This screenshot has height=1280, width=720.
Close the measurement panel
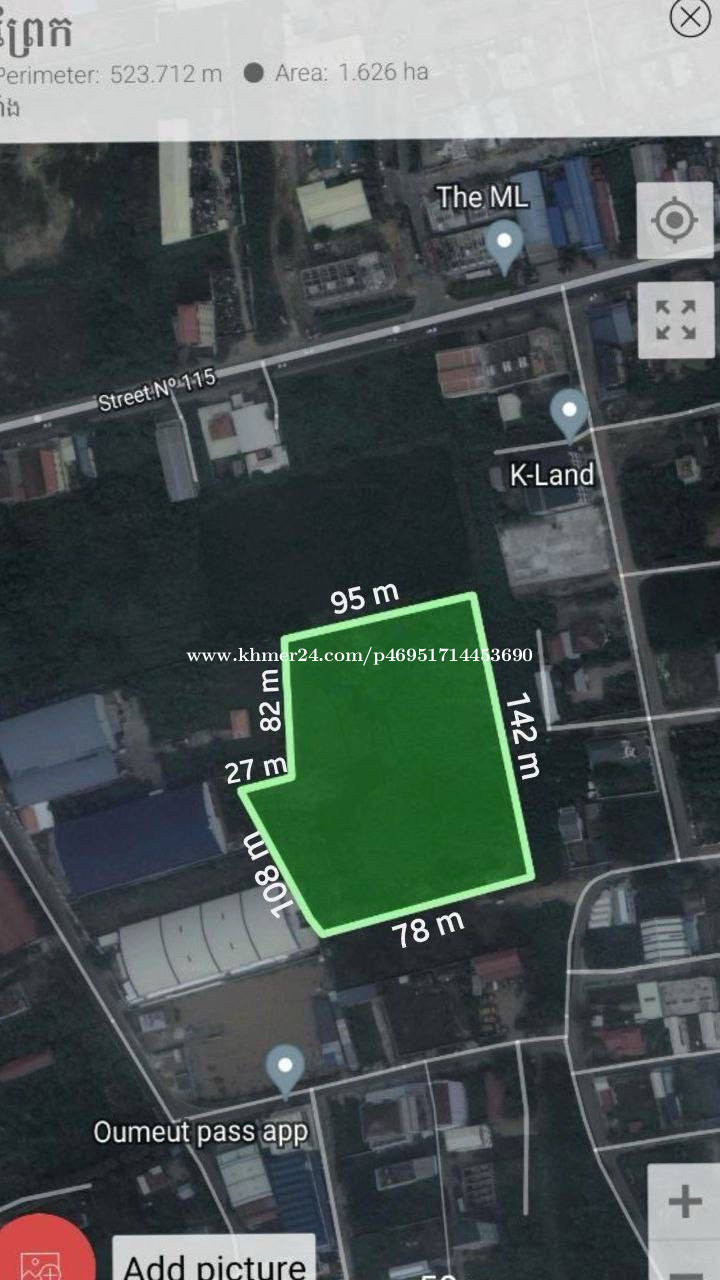(690, 17)
